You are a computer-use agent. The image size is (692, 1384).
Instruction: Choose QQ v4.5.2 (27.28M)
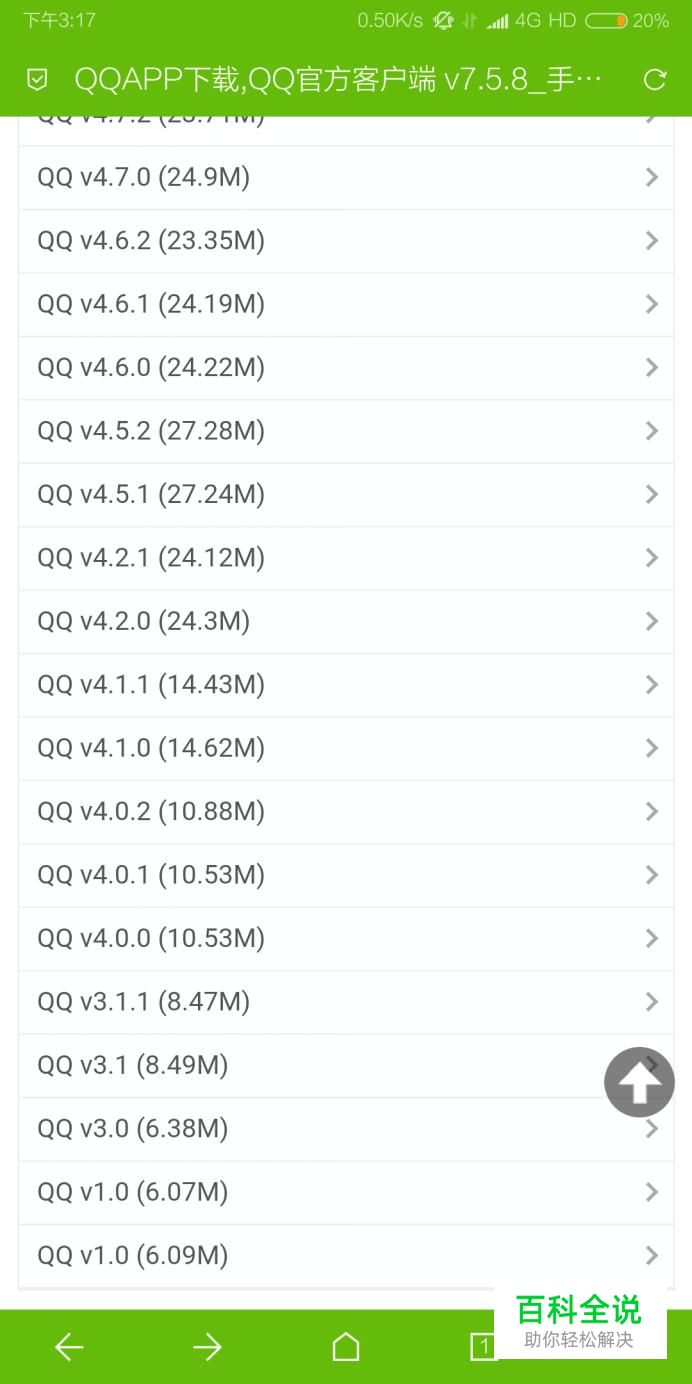346,431
